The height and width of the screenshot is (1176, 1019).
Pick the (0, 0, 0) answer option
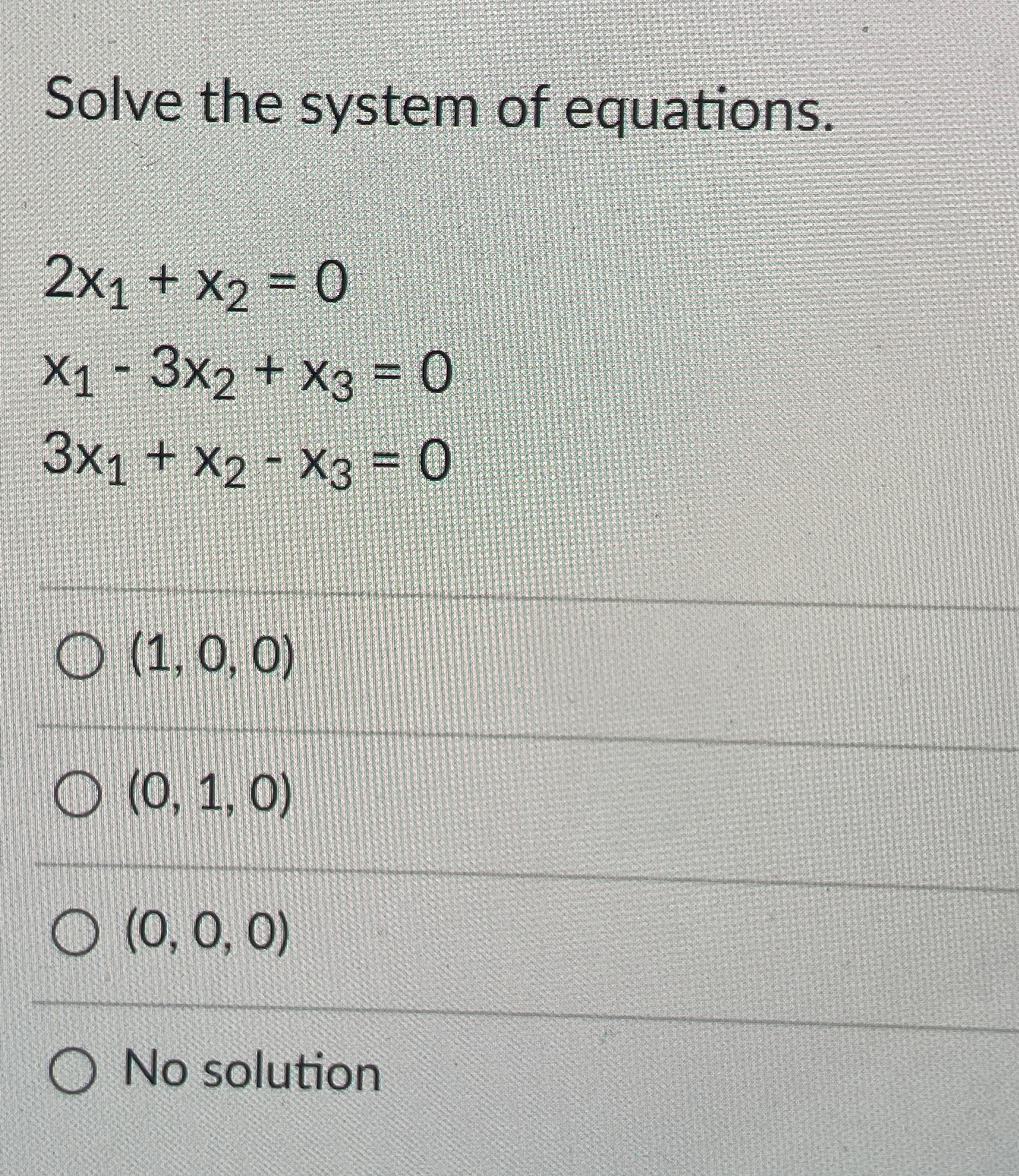75,935
